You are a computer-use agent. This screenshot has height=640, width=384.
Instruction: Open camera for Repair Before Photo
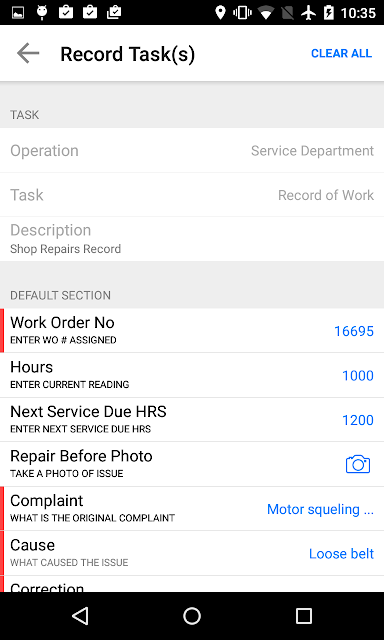pyautogui.click(x=357, y=464)
